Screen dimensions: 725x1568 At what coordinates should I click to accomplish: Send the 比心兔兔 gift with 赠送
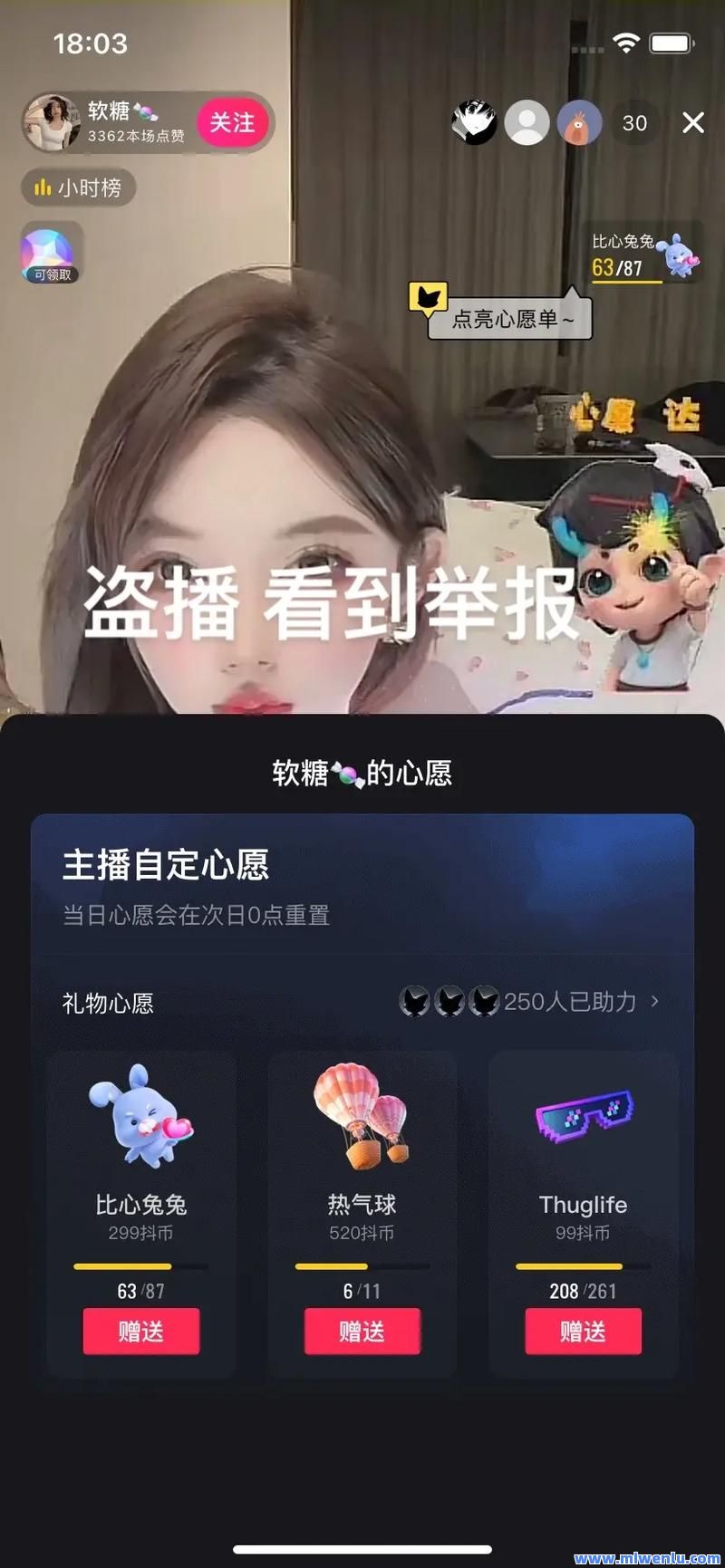(x=141, y=1331)
